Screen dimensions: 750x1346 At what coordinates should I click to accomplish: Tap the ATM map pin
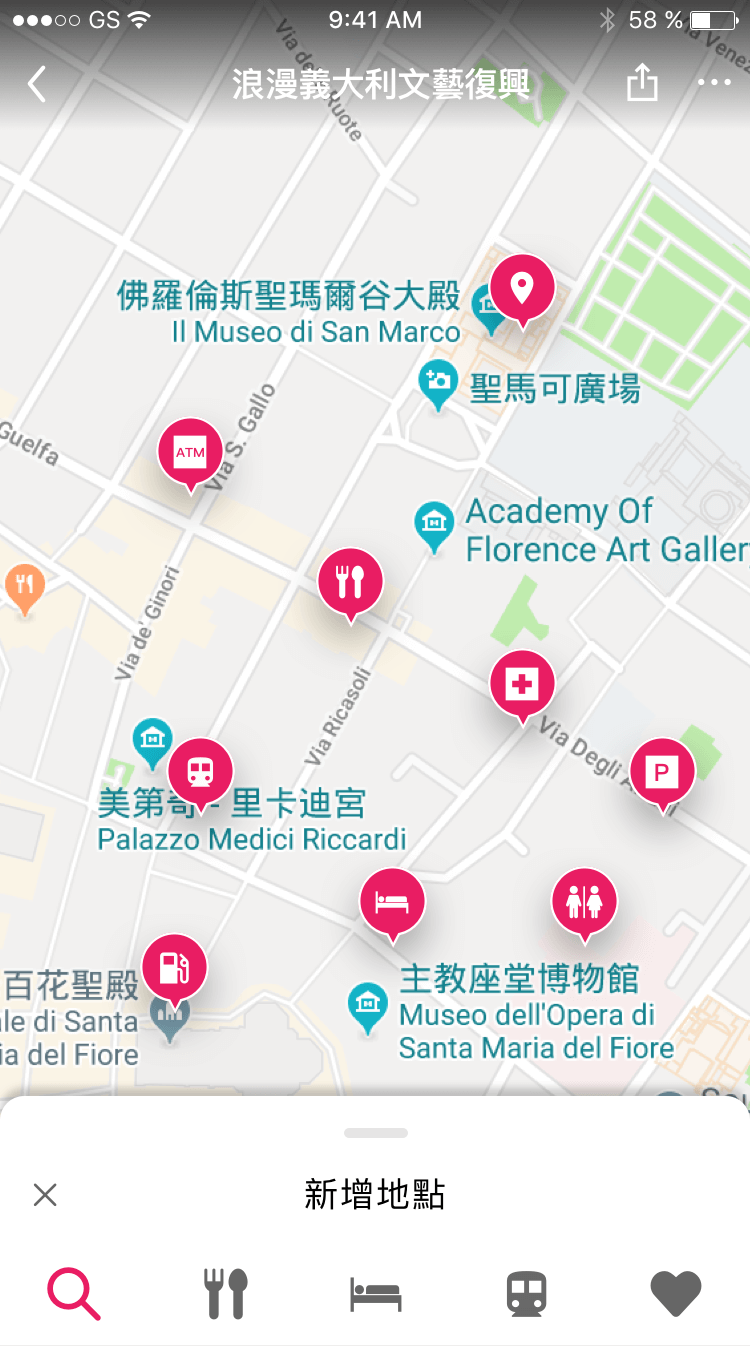(190, 452)
